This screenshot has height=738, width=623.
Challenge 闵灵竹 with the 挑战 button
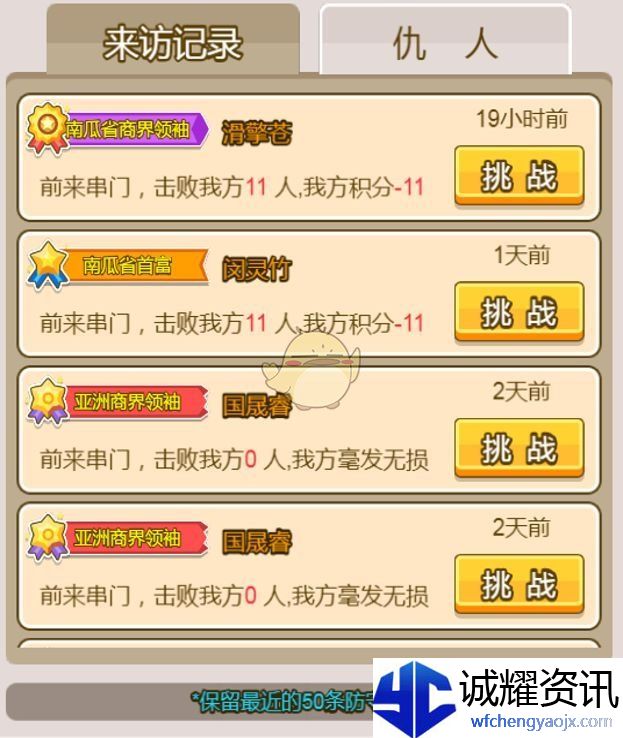pos(518,313)
